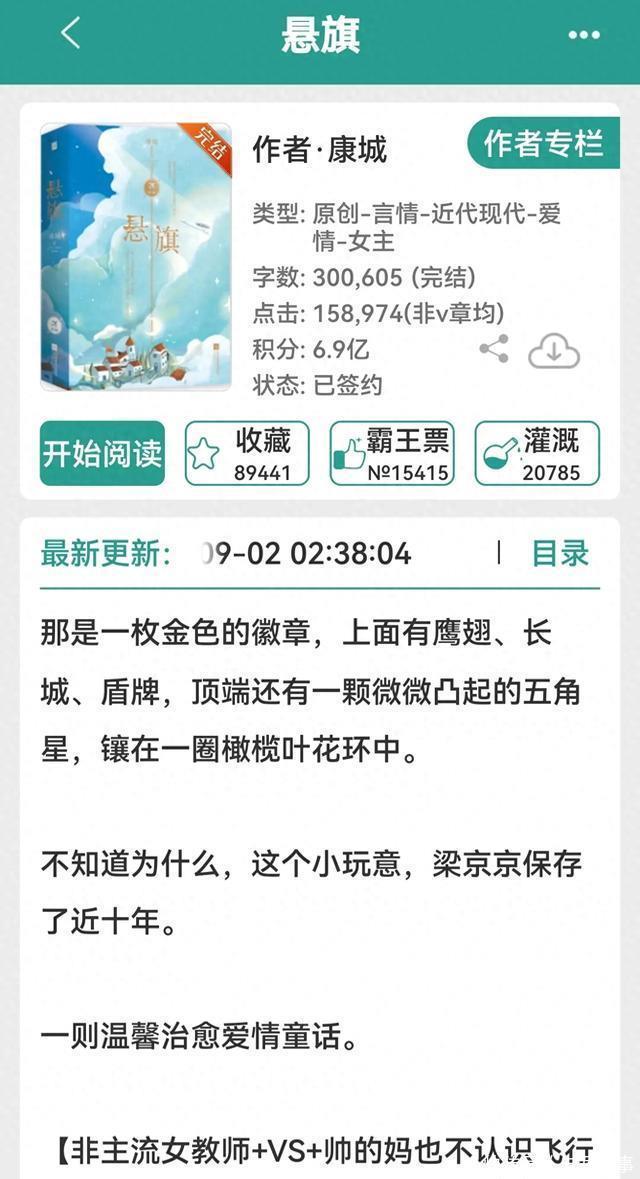
Task: Send a 霸王票 vote
Action: [391, 453]
